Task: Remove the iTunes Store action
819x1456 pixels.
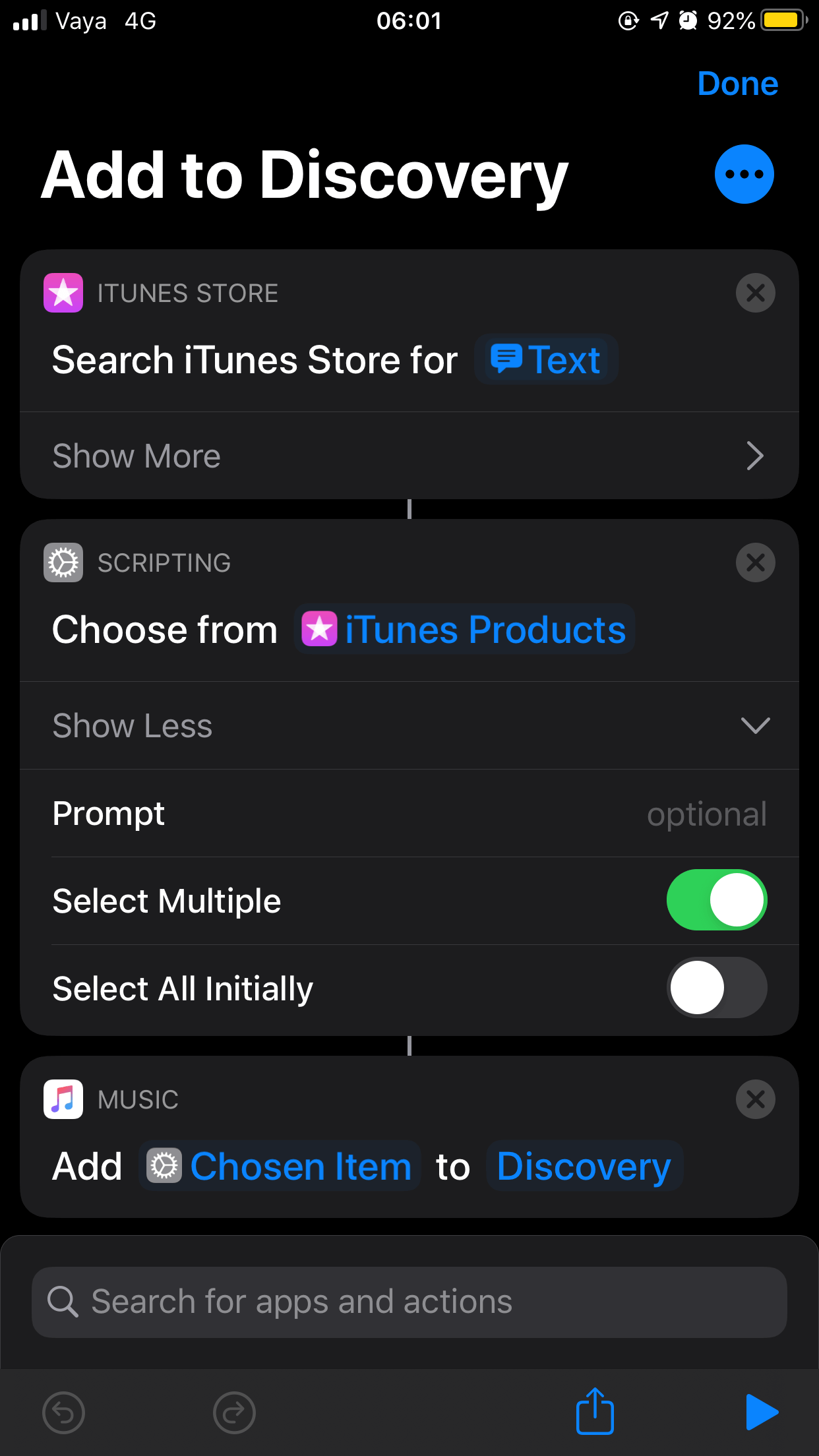Action: (x=755, y=293)
